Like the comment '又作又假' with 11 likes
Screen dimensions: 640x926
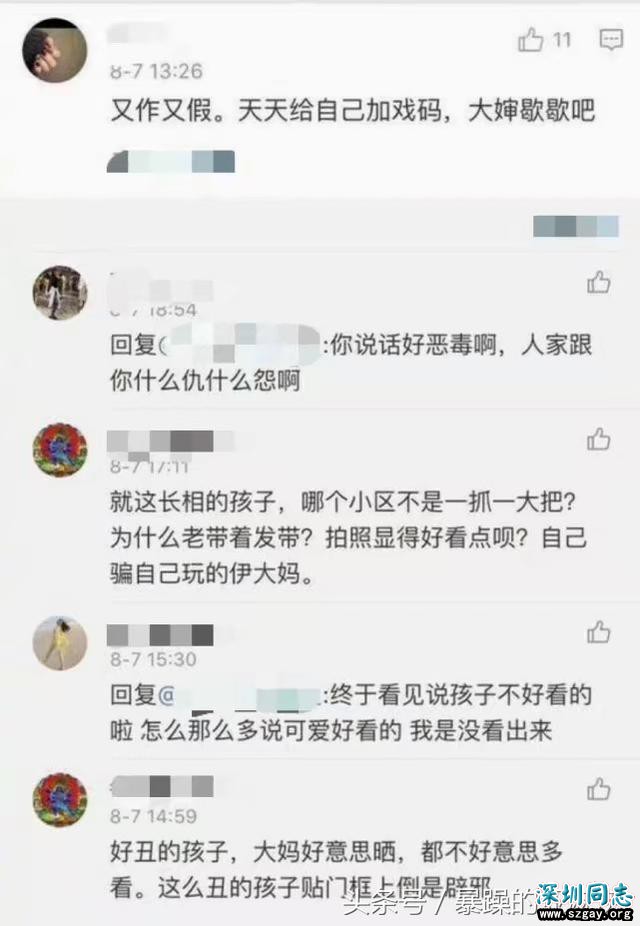coord(531,40)
